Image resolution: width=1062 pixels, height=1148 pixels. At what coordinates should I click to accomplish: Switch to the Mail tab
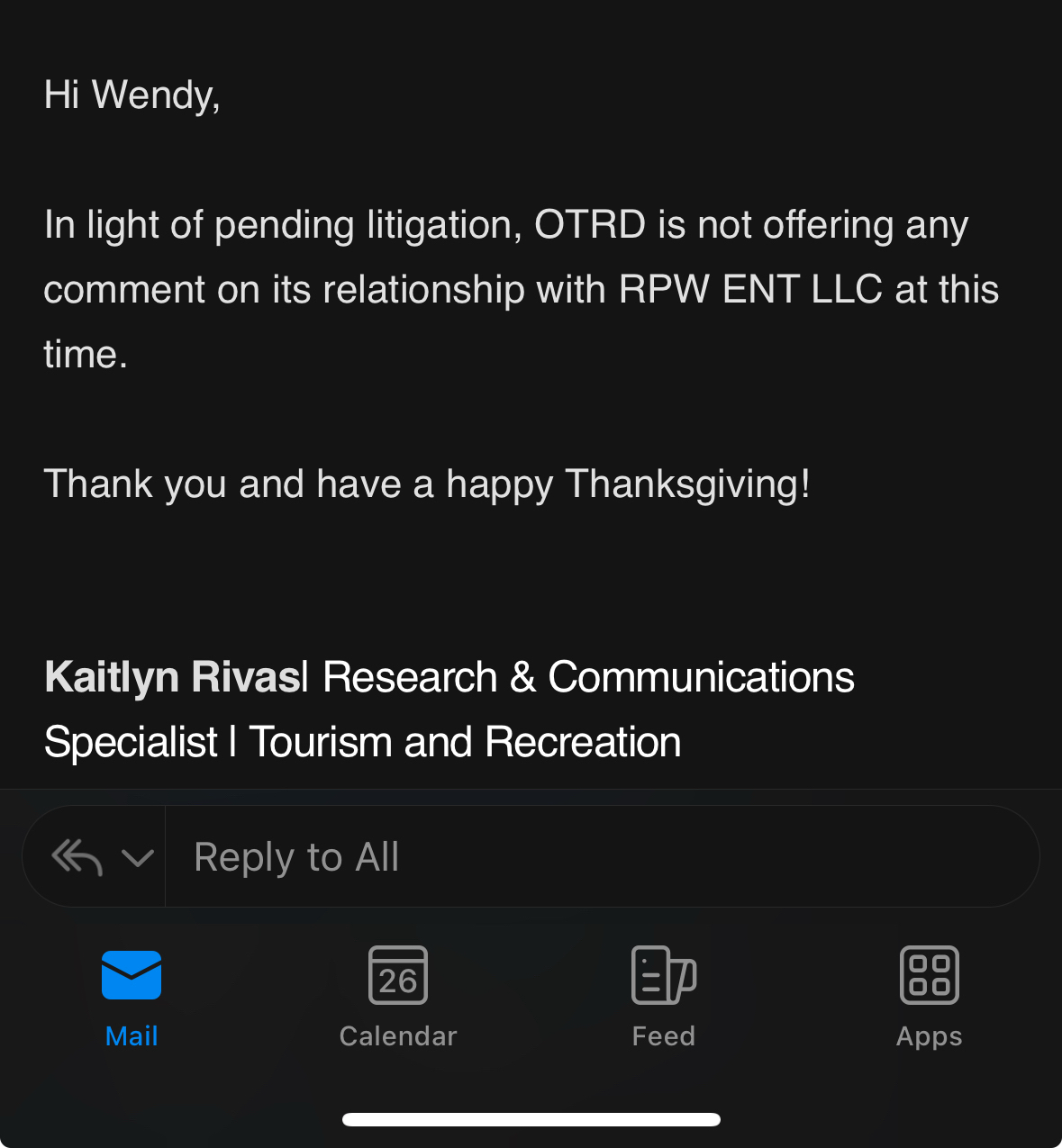click(x=132, y=996)
